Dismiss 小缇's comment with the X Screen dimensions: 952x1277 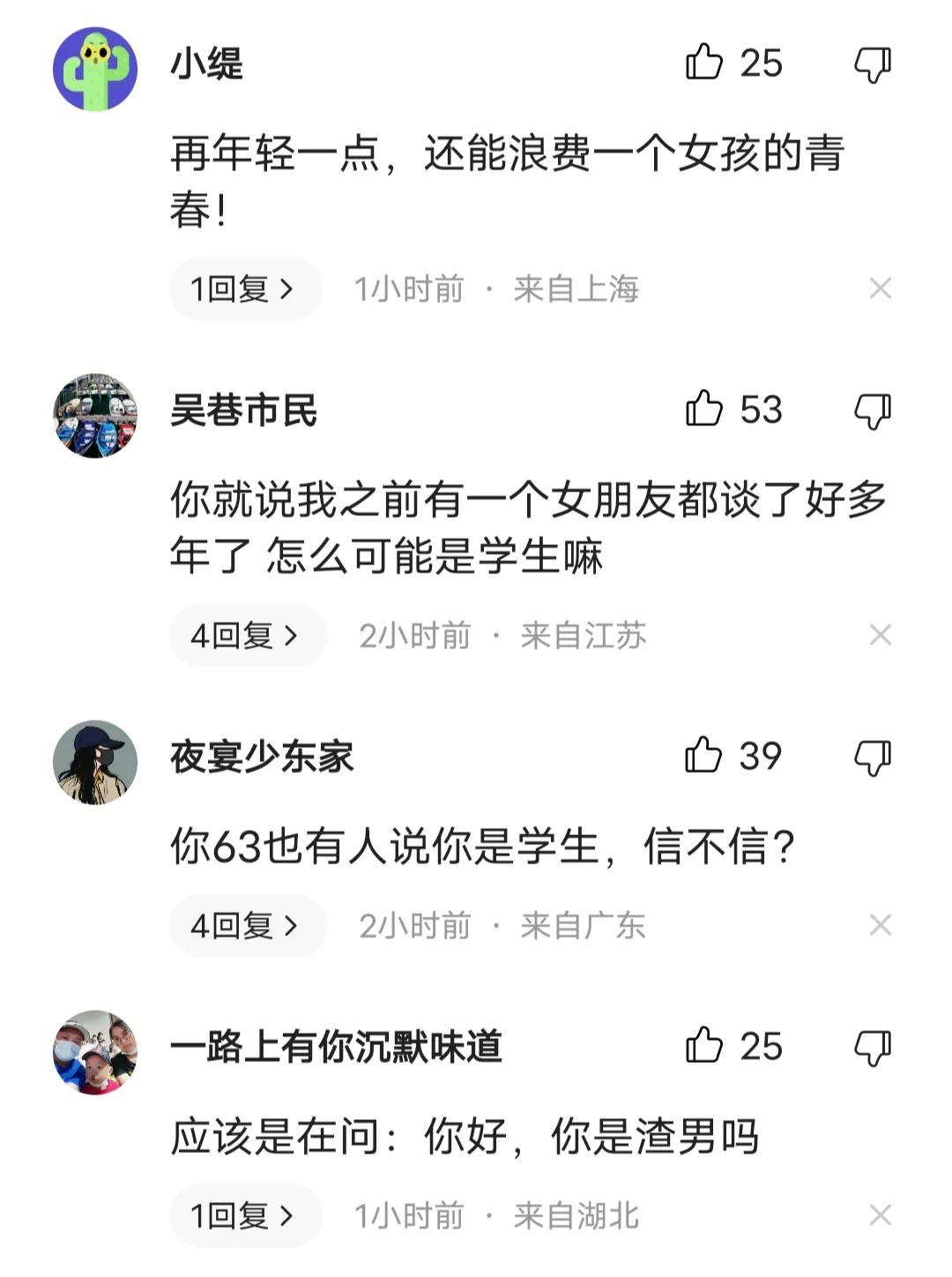[880, 288]
